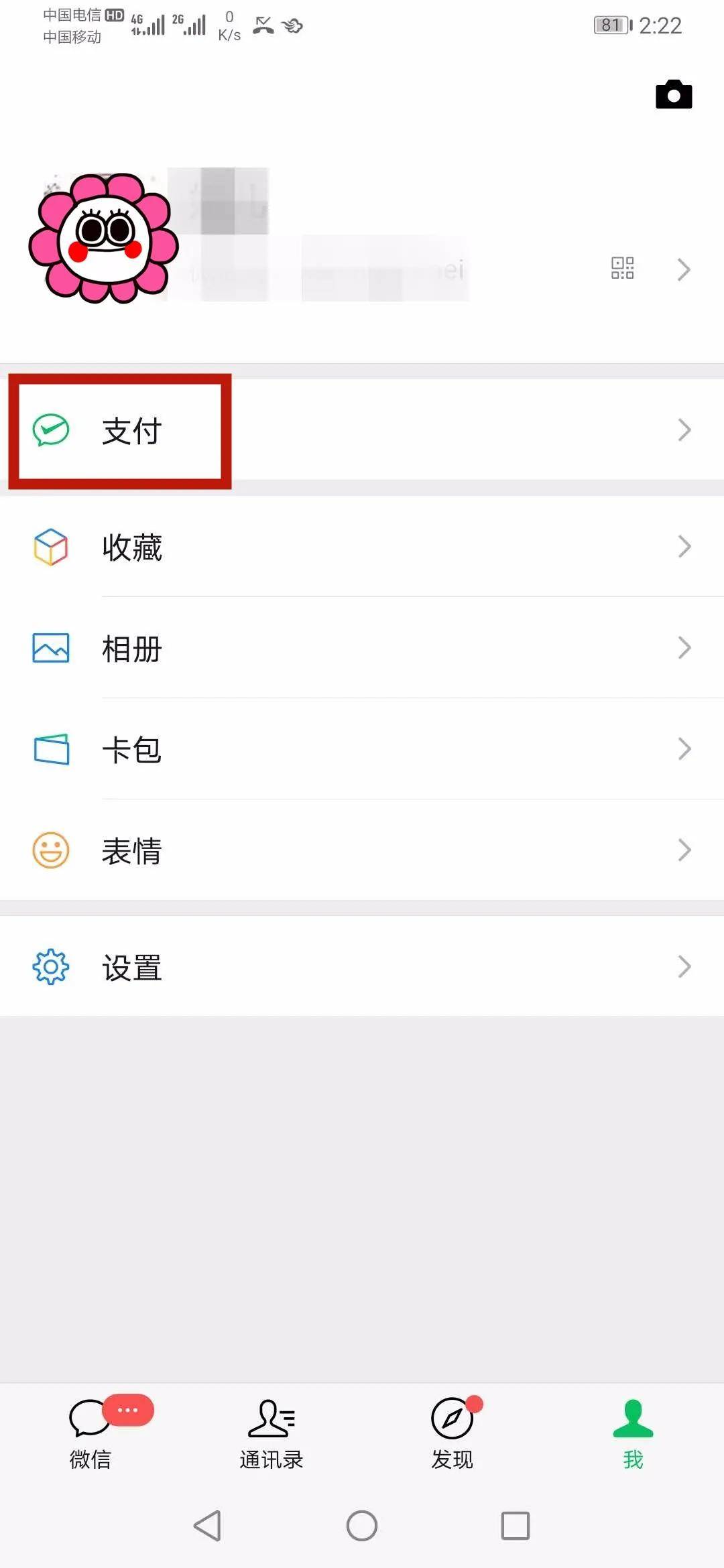Screen dimensions: 724x1568
Task: Open 卡包 cards and offers
Action: coord(362,749)
